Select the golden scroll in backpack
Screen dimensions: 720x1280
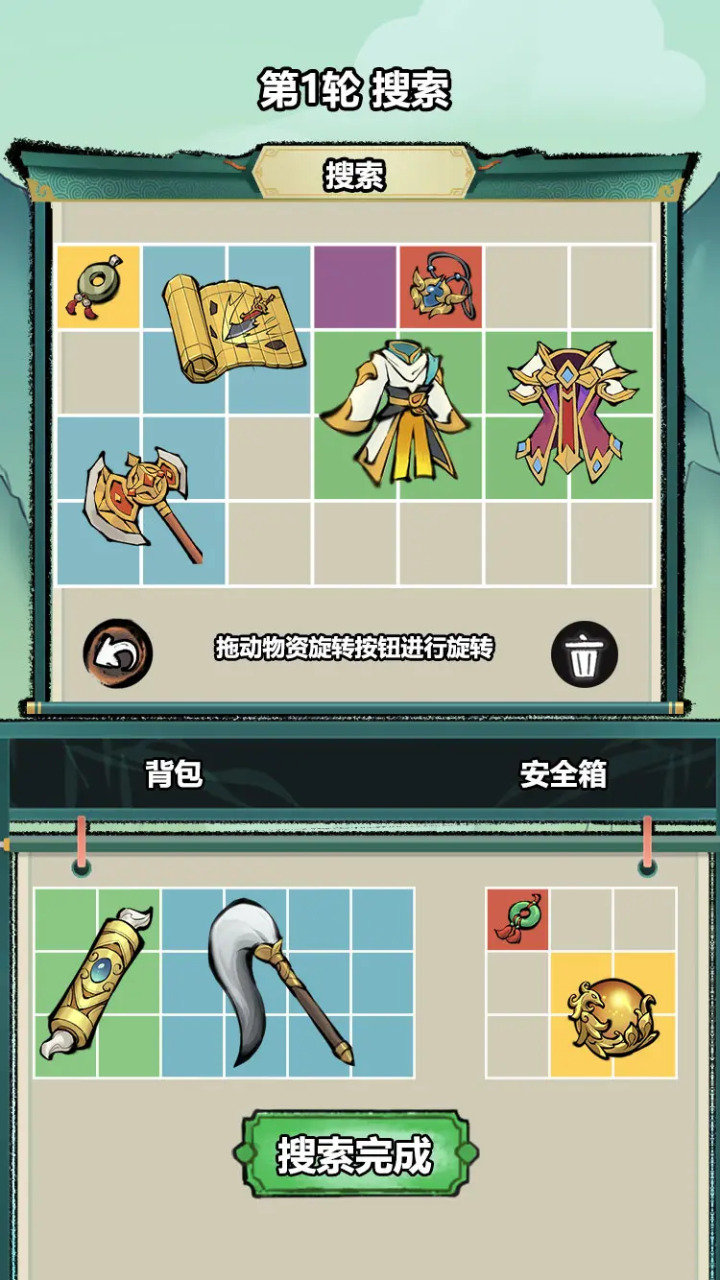point(98,982)
